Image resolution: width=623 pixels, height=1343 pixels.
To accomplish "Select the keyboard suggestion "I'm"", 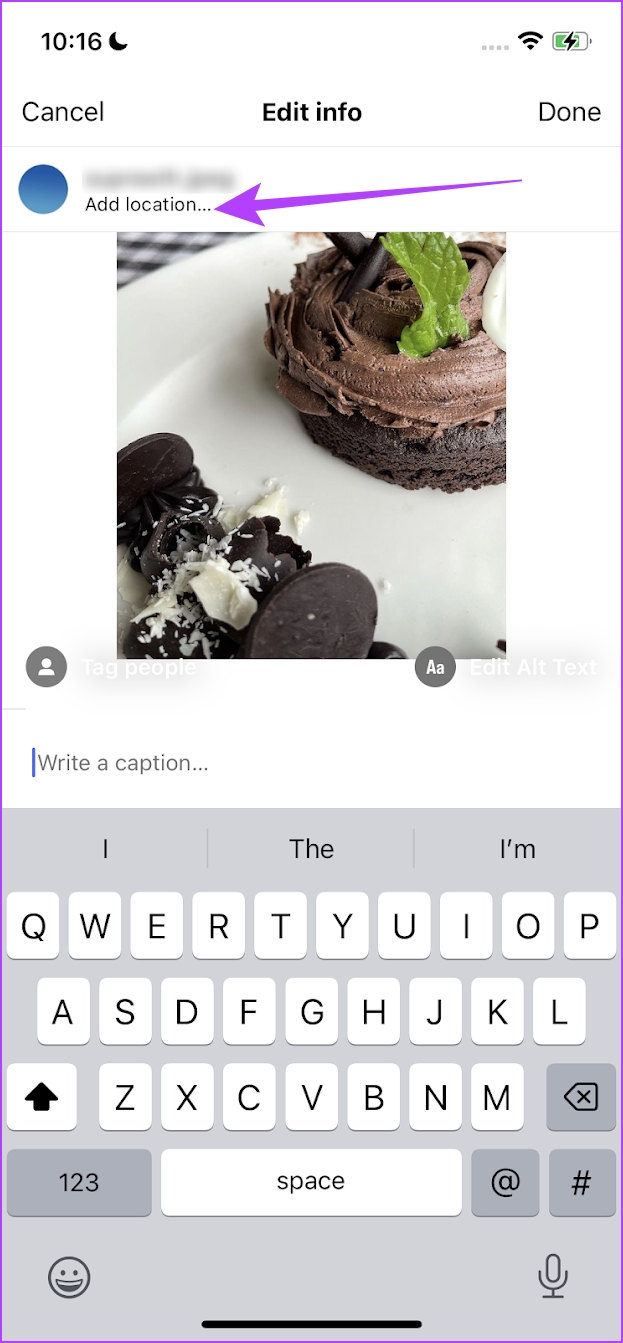I will pyautogui.click(x=517, y=849).
